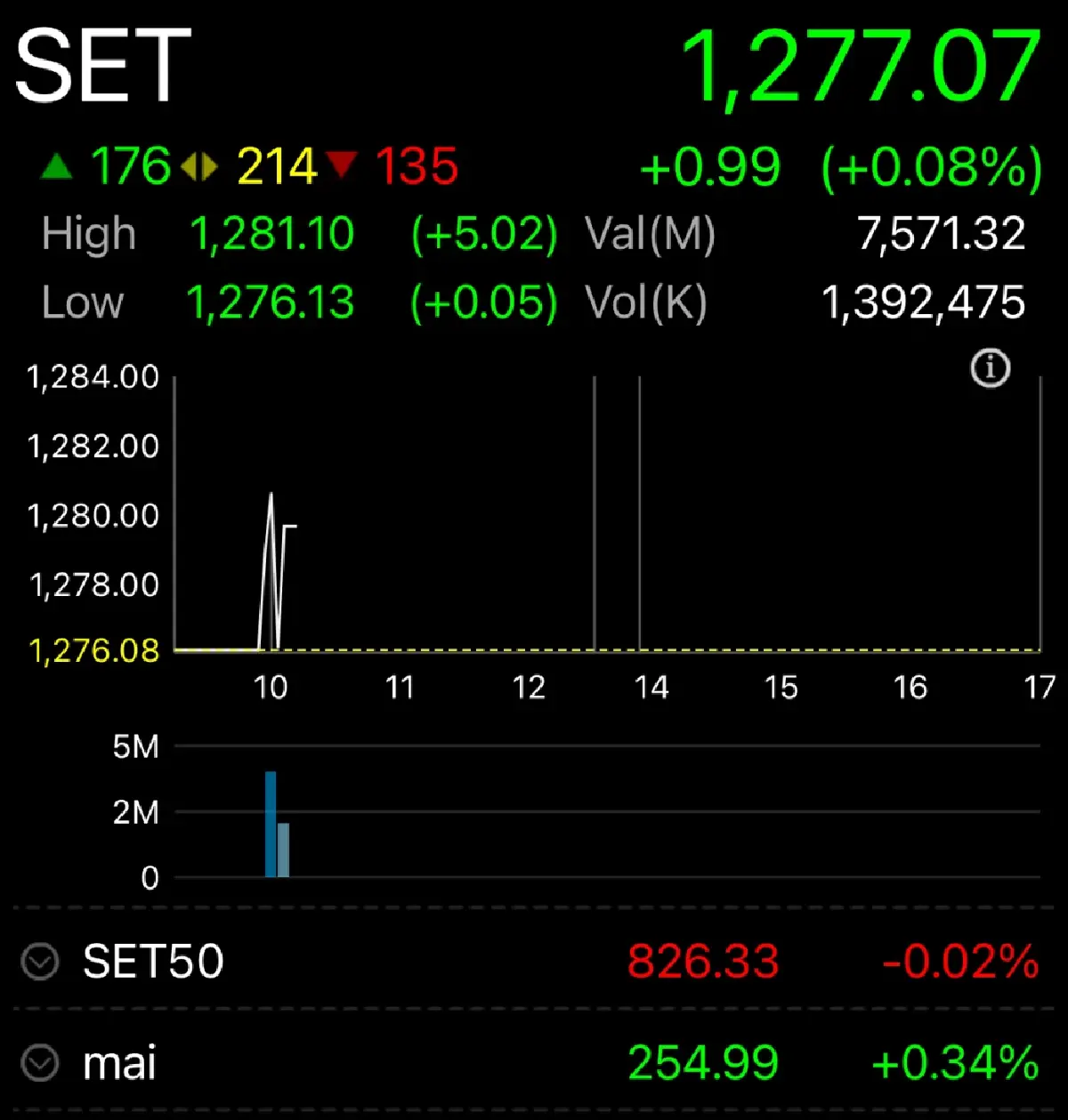Click the yellow unchanged stocks diamond
This screenshot has width=1068, height=1120.
[199, 165]
